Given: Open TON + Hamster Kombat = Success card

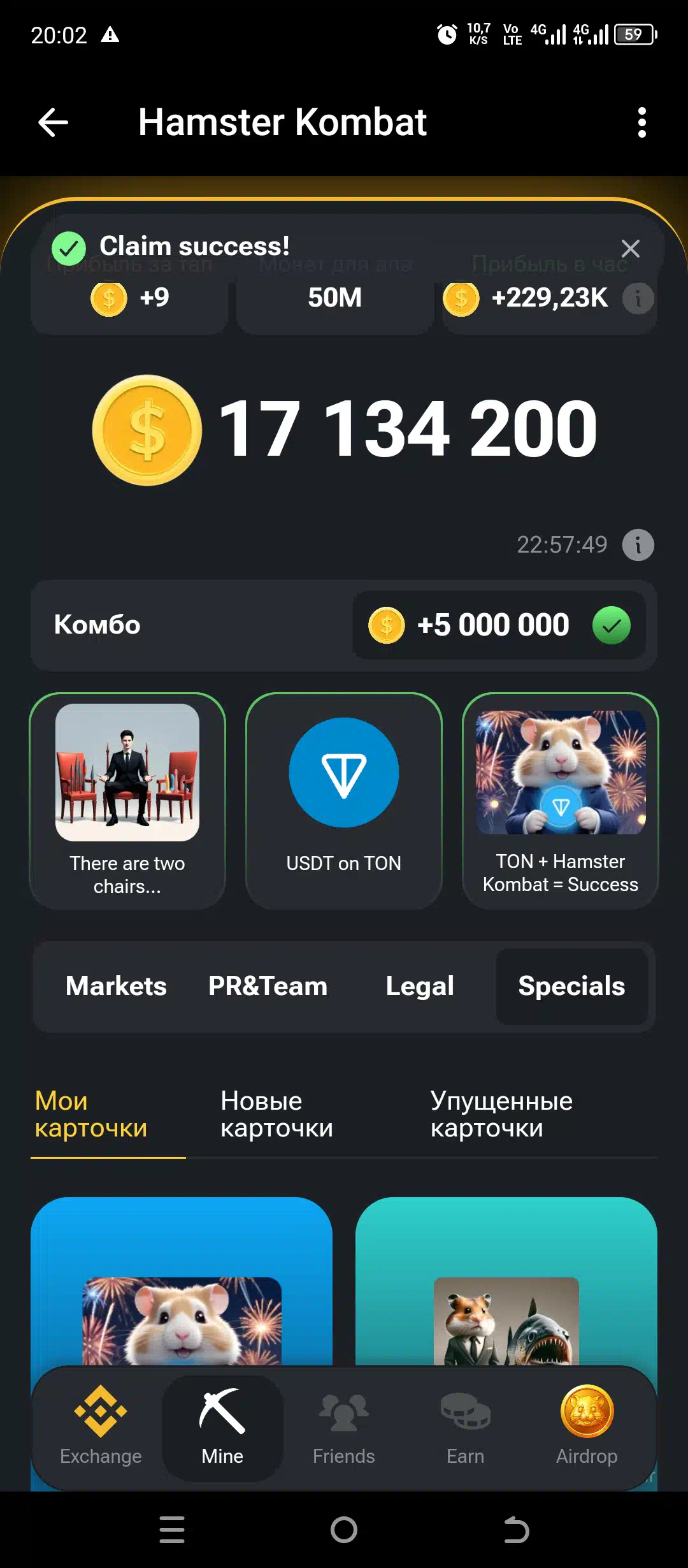Looking at the screenshot, I should coord(561,801).
